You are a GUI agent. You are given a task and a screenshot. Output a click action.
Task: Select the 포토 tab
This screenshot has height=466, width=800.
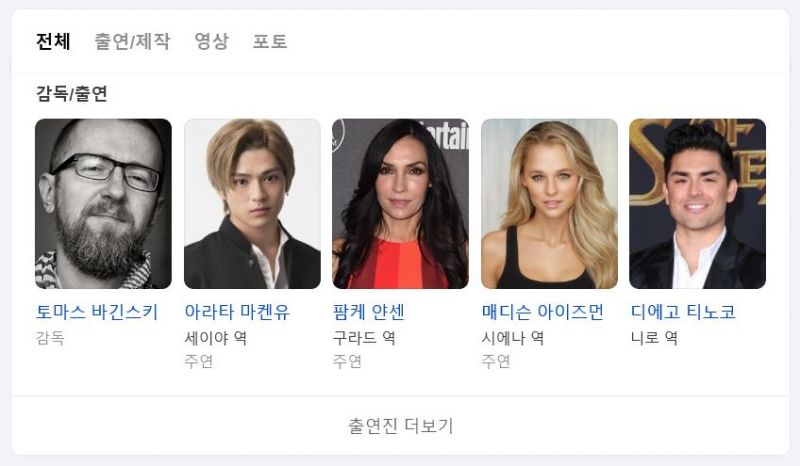[x=270, y=41]
